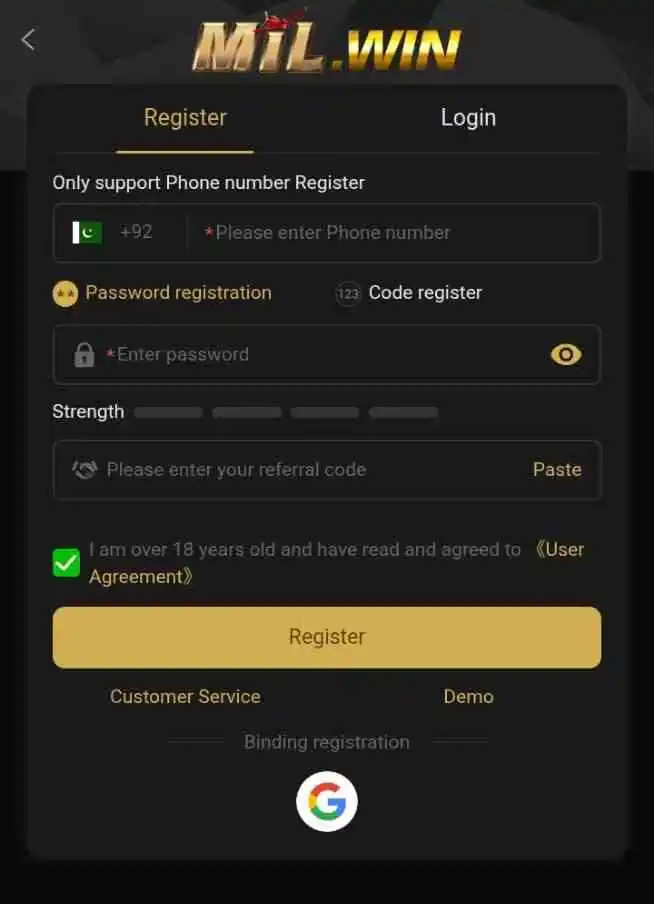654x904 pixels.
Task: Open the +92 country code picker
Action: tap(115, 233)
